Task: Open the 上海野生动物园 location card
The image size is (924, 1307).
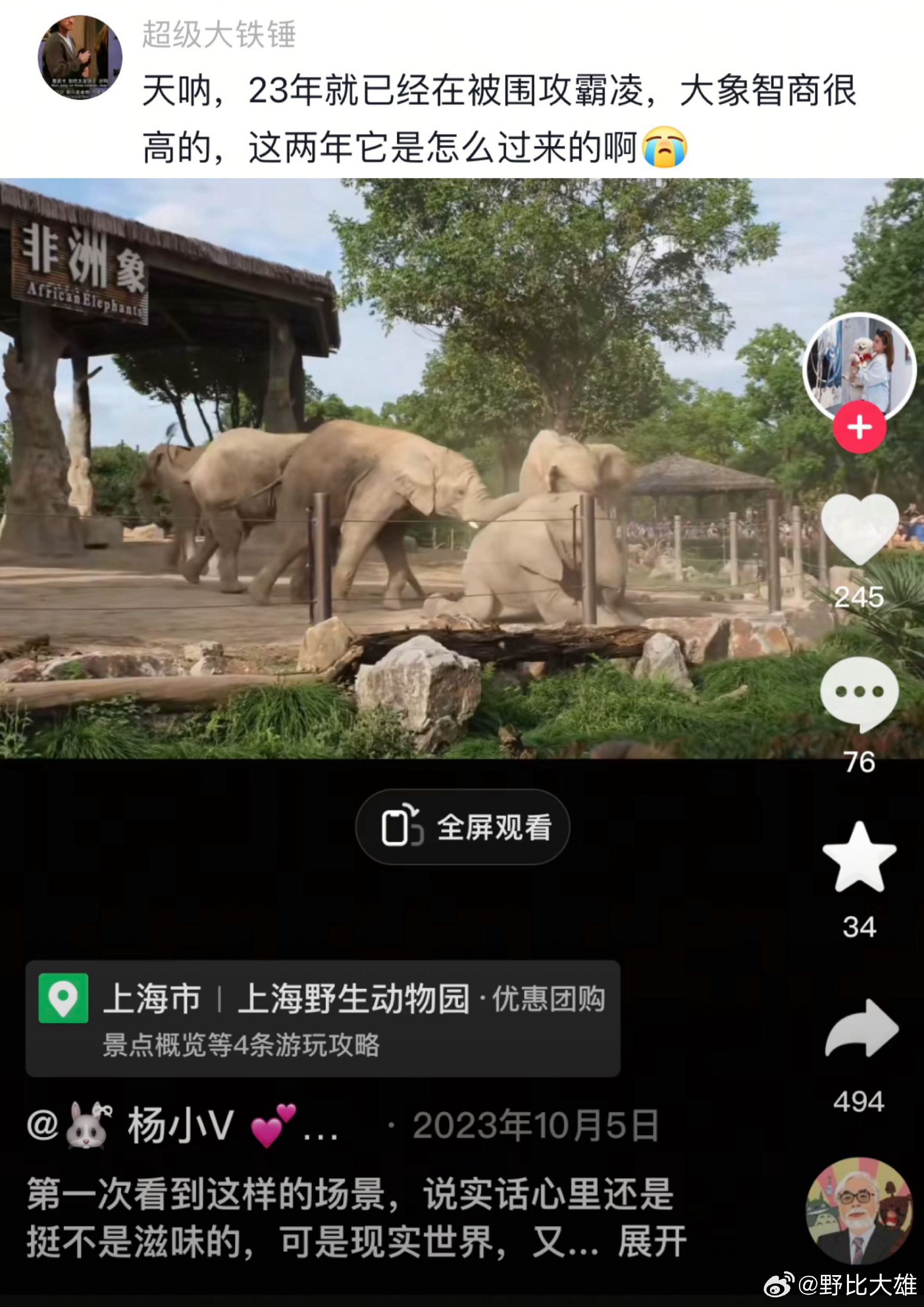Action: pyautogui.click(x=322, y=1019)
